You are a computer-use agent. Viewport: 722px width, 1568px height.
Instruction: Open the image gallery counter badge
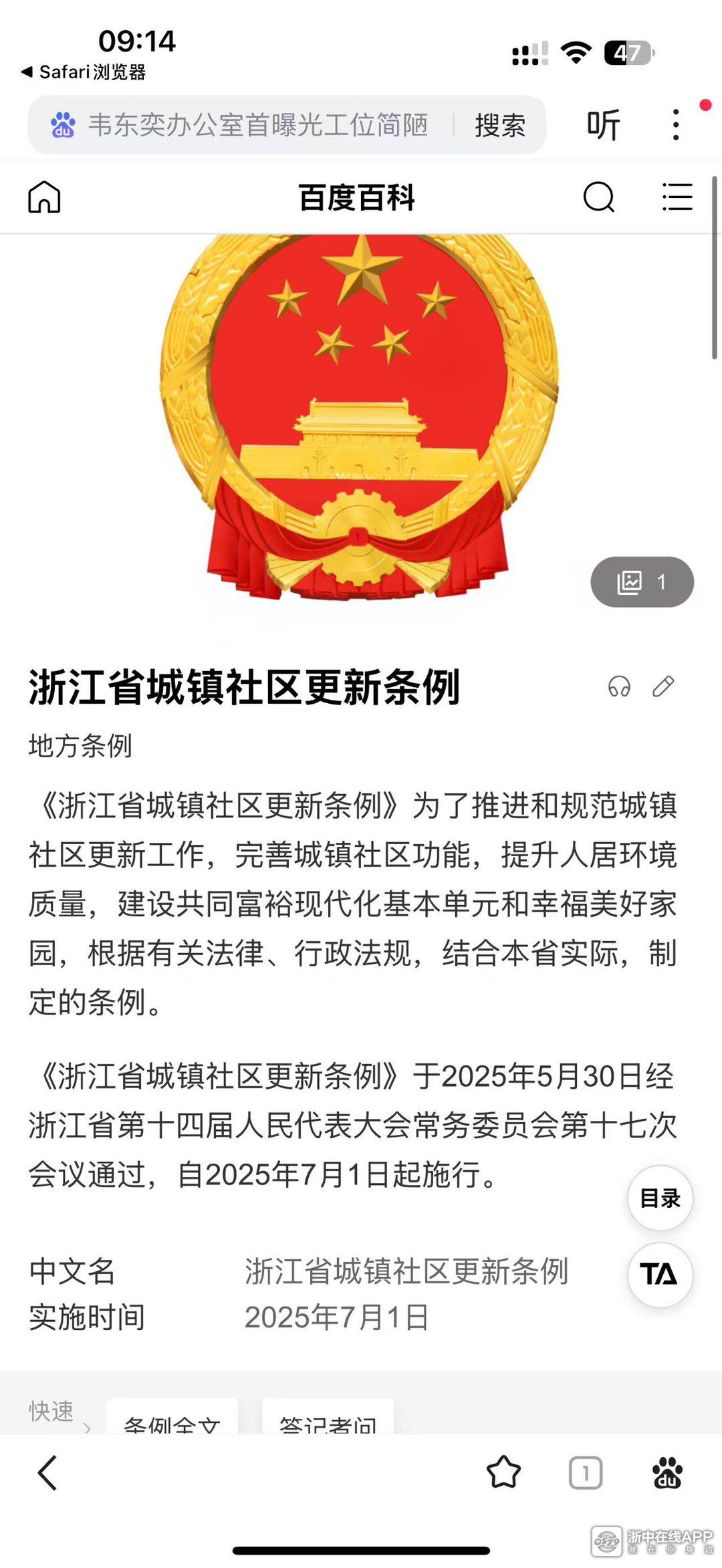coord(642,582)
